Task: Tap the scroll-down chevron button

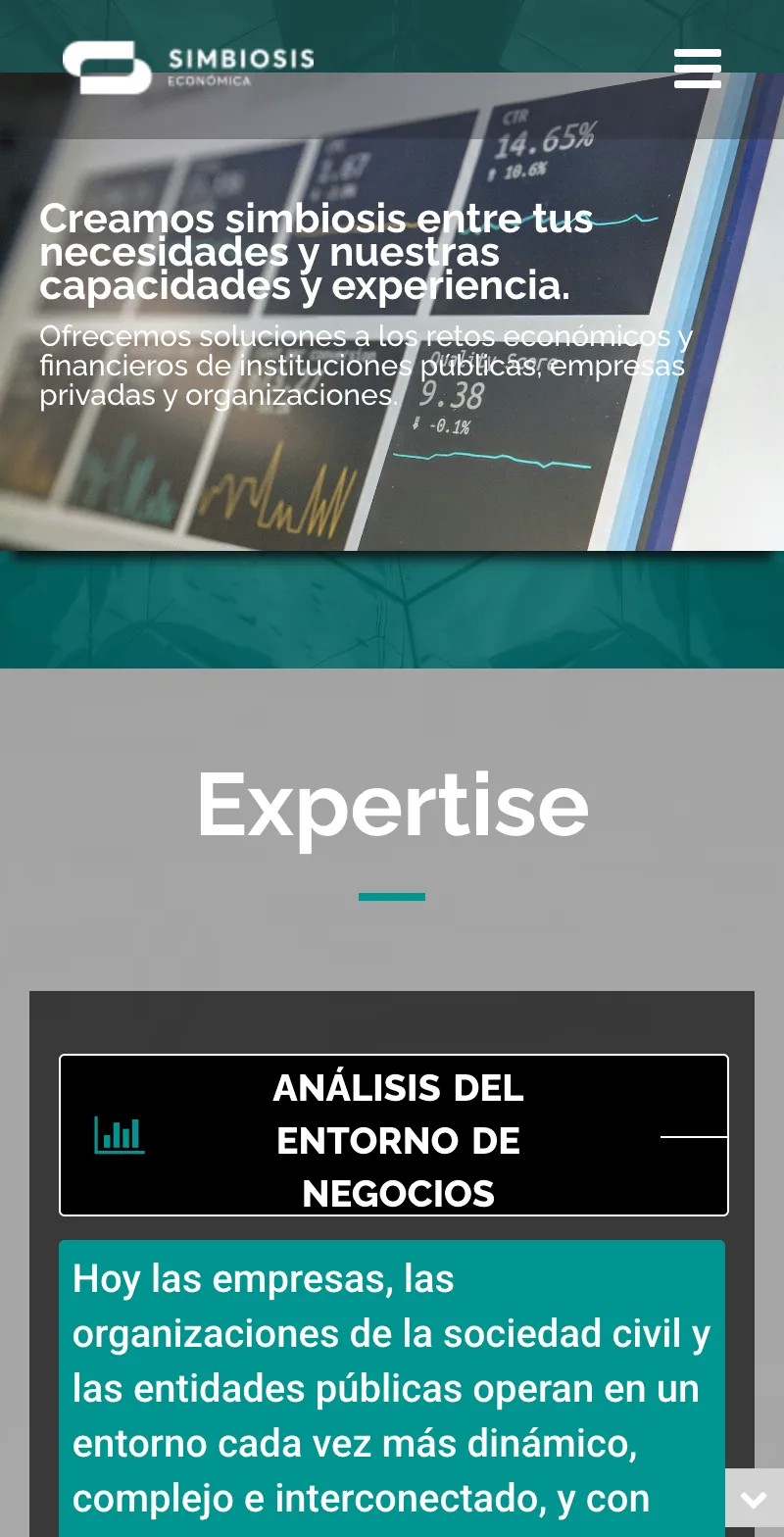Action: coord(755,1499)
